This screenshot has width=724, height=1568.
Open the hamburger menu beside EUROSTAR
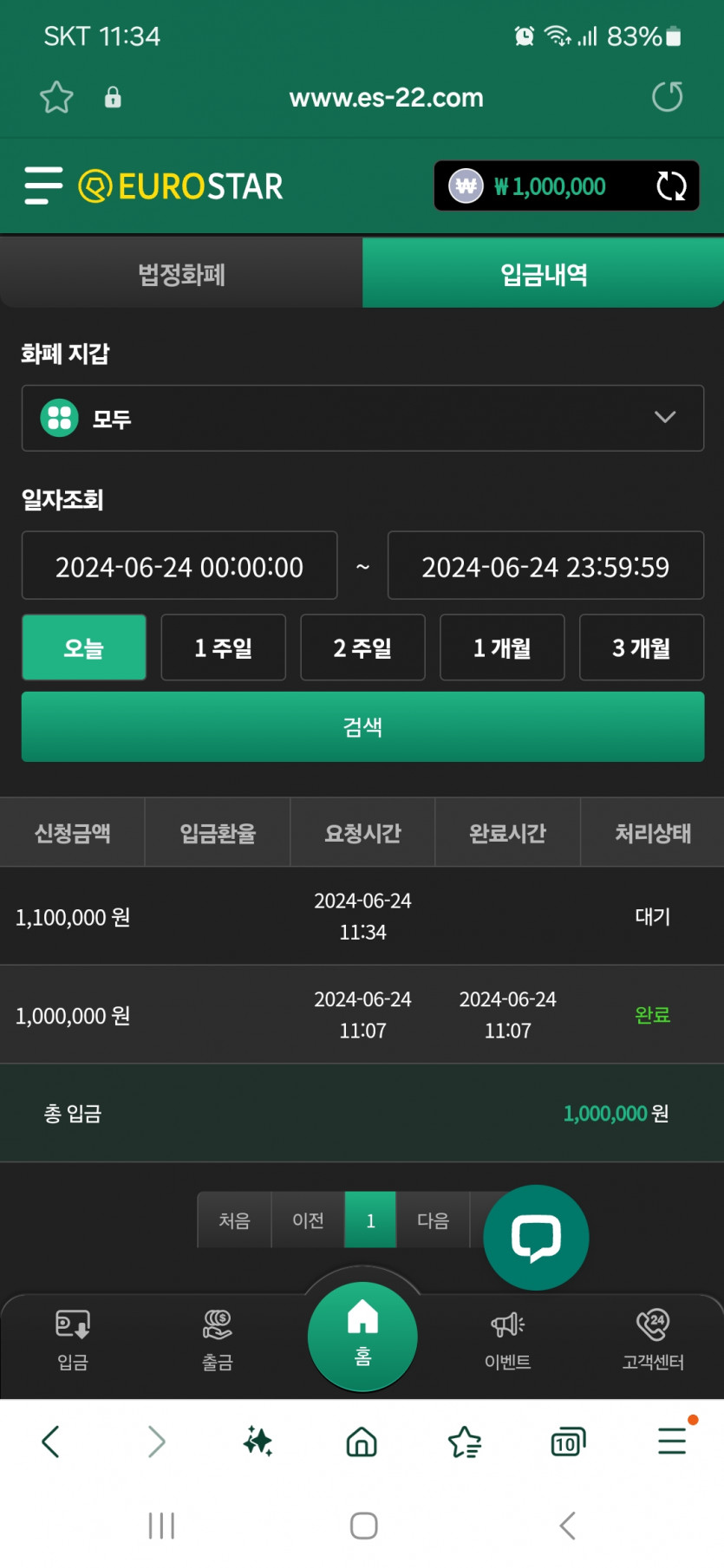click(43, 185)
